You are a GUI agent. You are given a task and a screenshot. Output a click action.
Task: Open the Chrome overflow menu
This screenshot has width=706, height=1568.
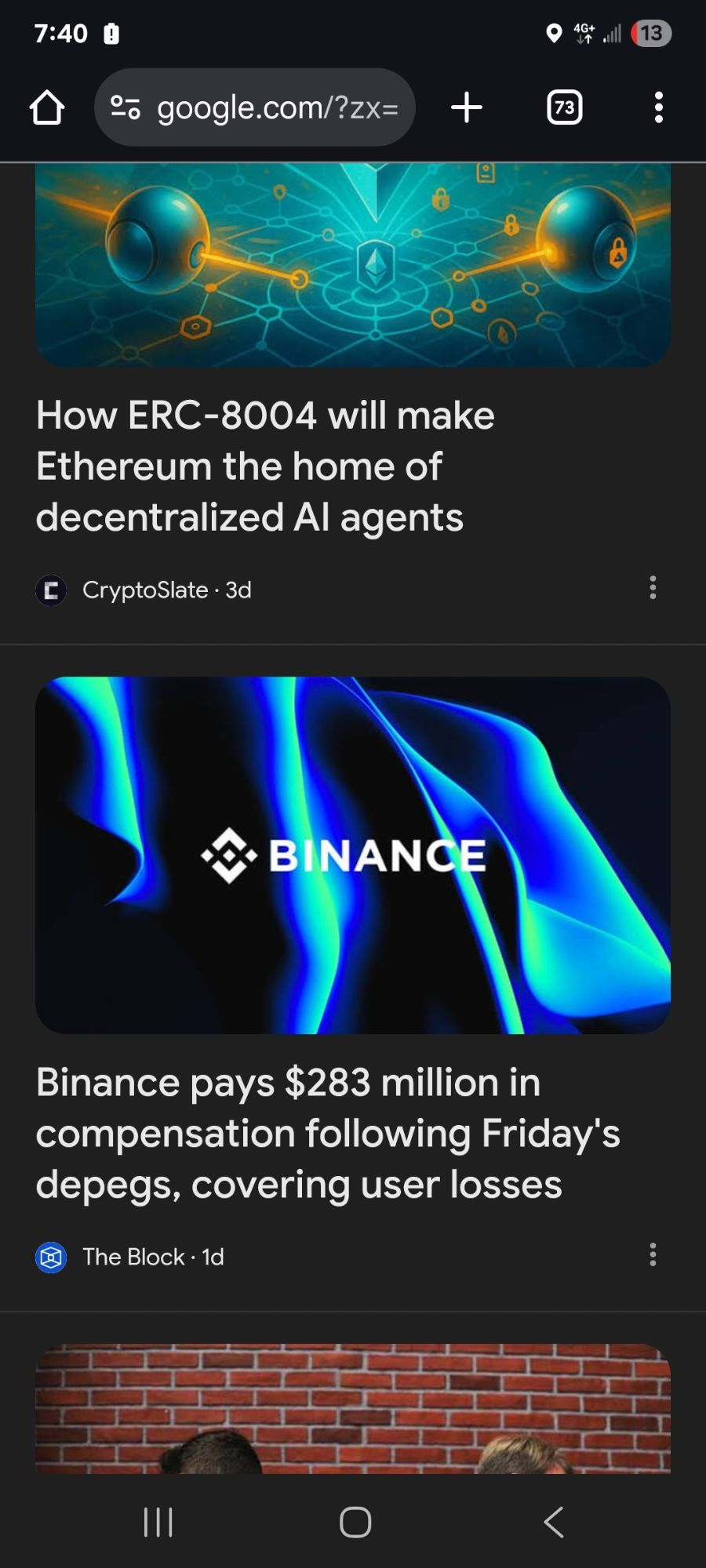point(658,107)
